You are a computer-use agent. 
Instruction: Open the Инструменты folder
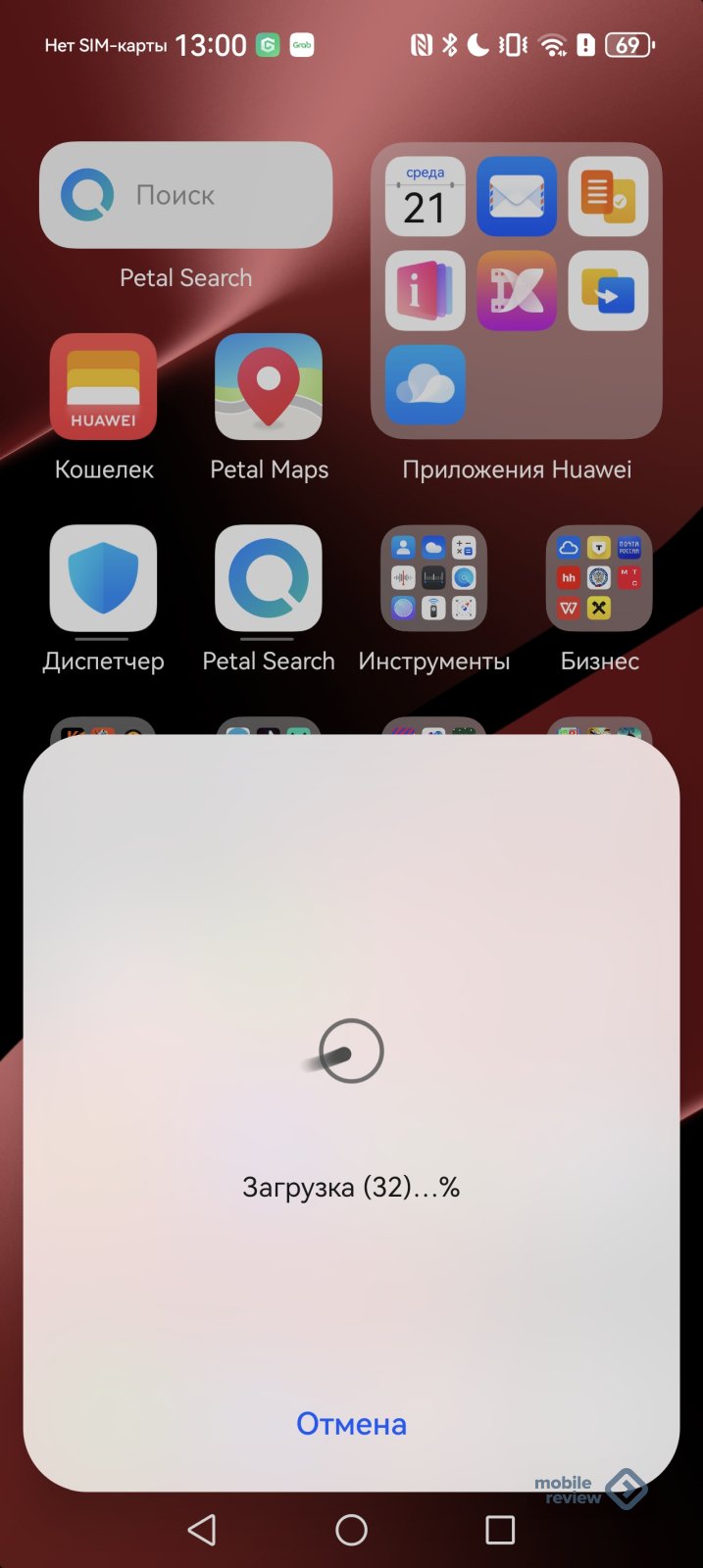433,578
